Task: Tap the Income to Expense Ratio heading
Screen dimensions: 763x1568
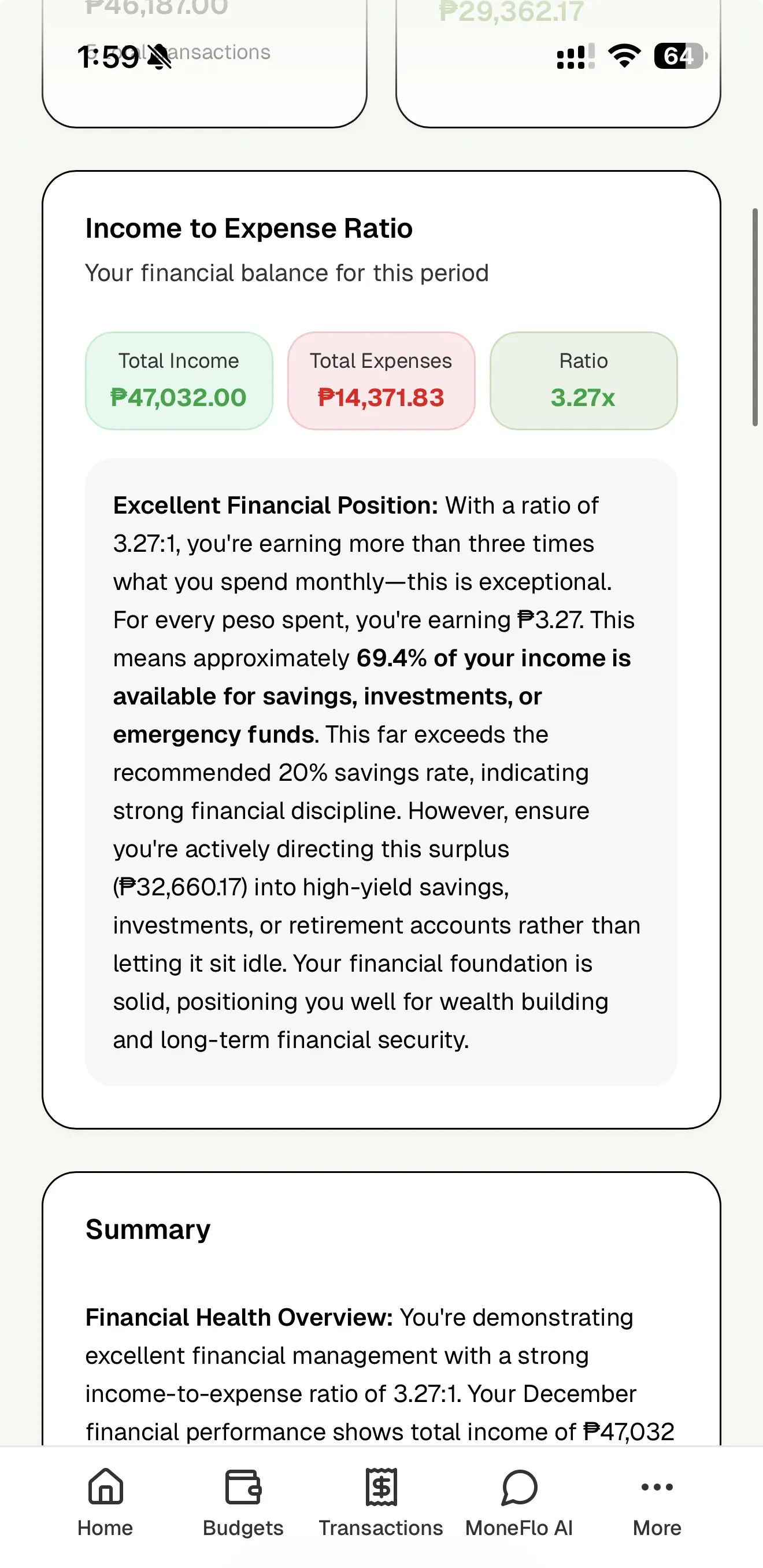Action: pos(249,228)
